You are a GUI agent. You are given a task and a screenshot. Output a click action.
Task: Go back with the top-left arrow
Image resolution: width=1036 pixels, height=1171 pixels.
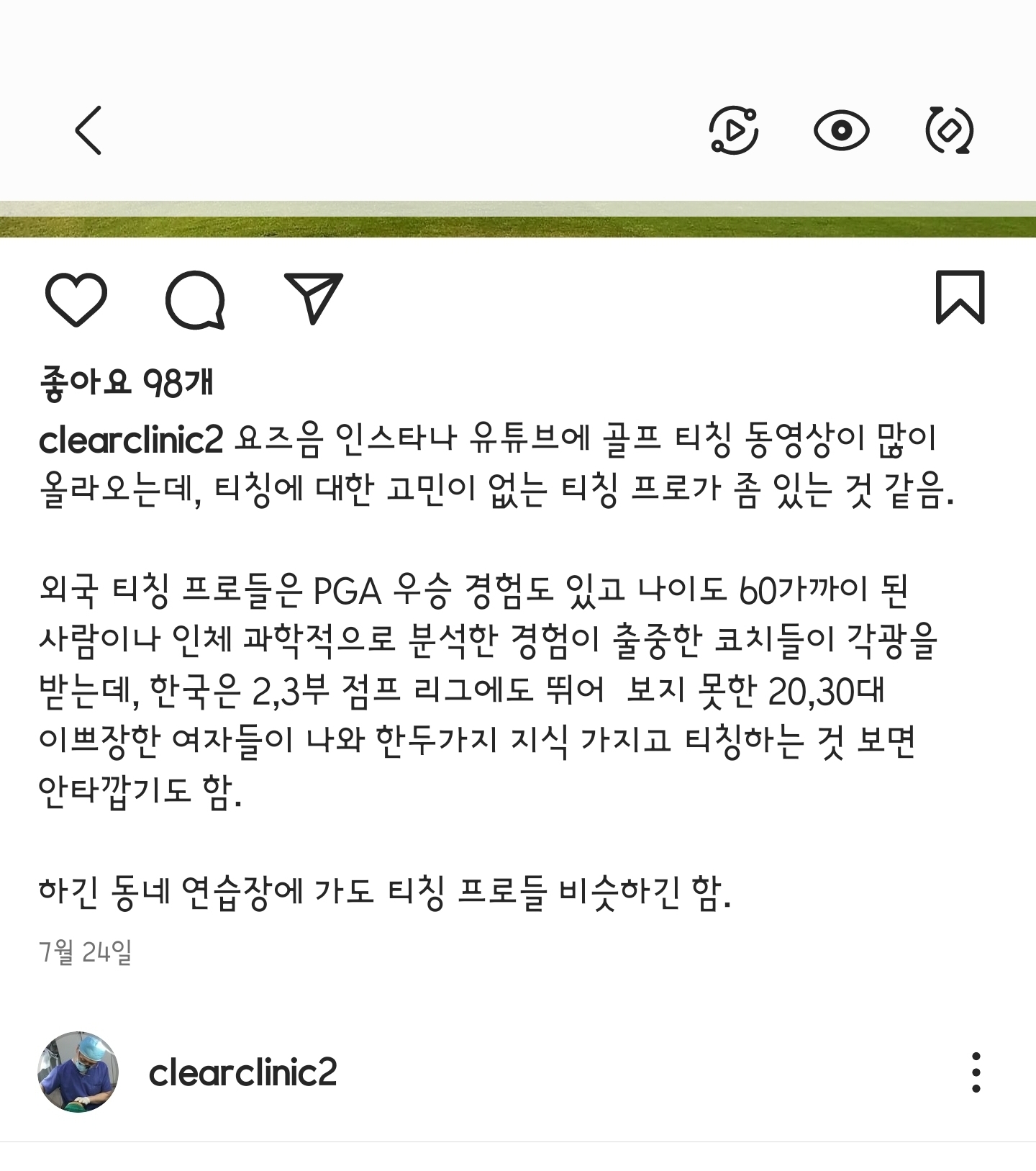point(88,130)
